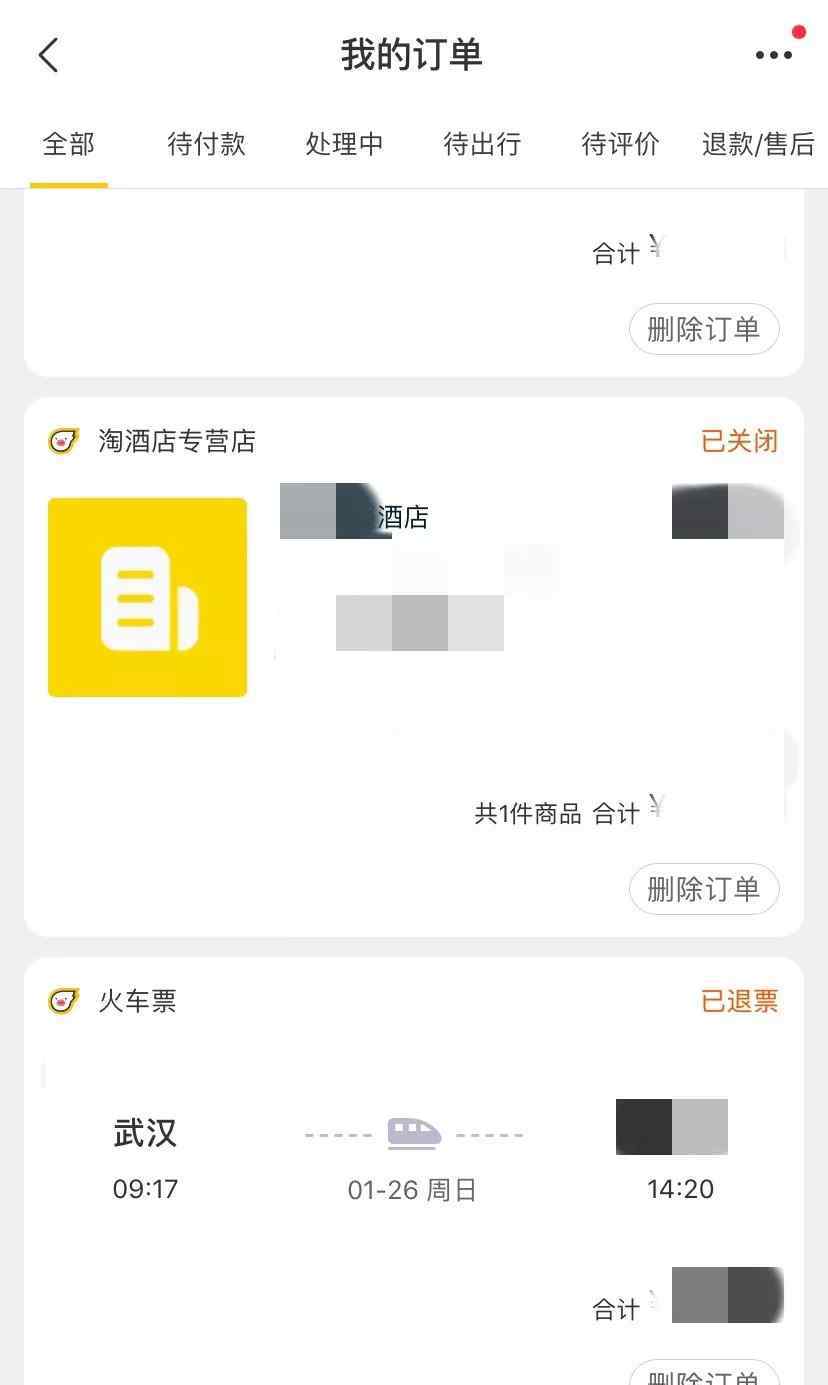
Task: Select the 处理中 tab
Action: point(344,145)
